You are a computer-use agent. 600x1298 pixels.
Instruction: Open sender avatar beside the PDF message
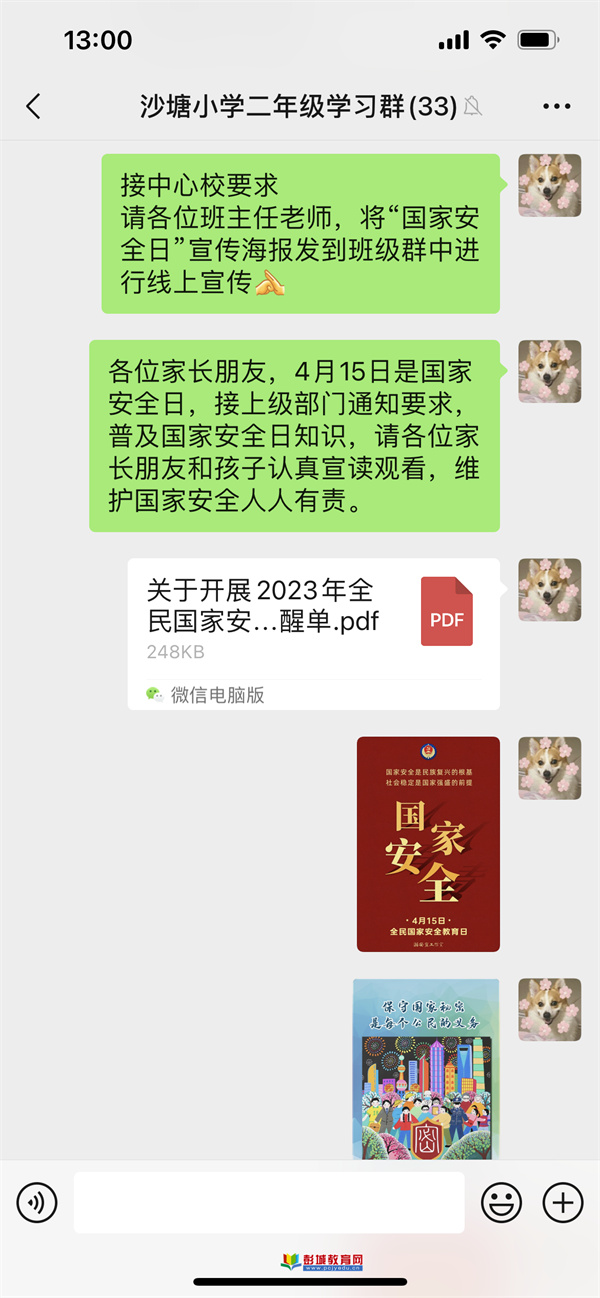click(549, 590)
